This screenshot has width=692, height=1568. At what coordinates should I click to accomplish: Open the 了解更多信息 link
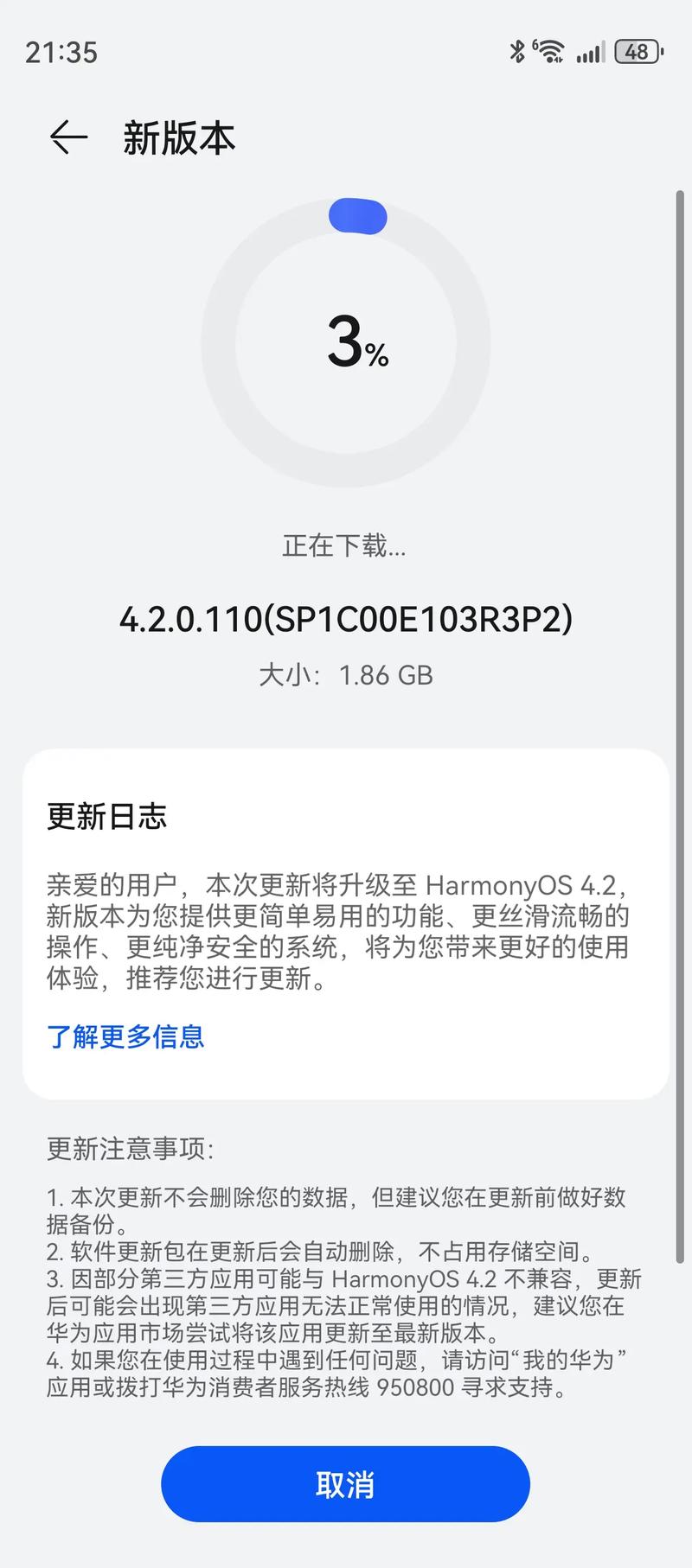125,1036
